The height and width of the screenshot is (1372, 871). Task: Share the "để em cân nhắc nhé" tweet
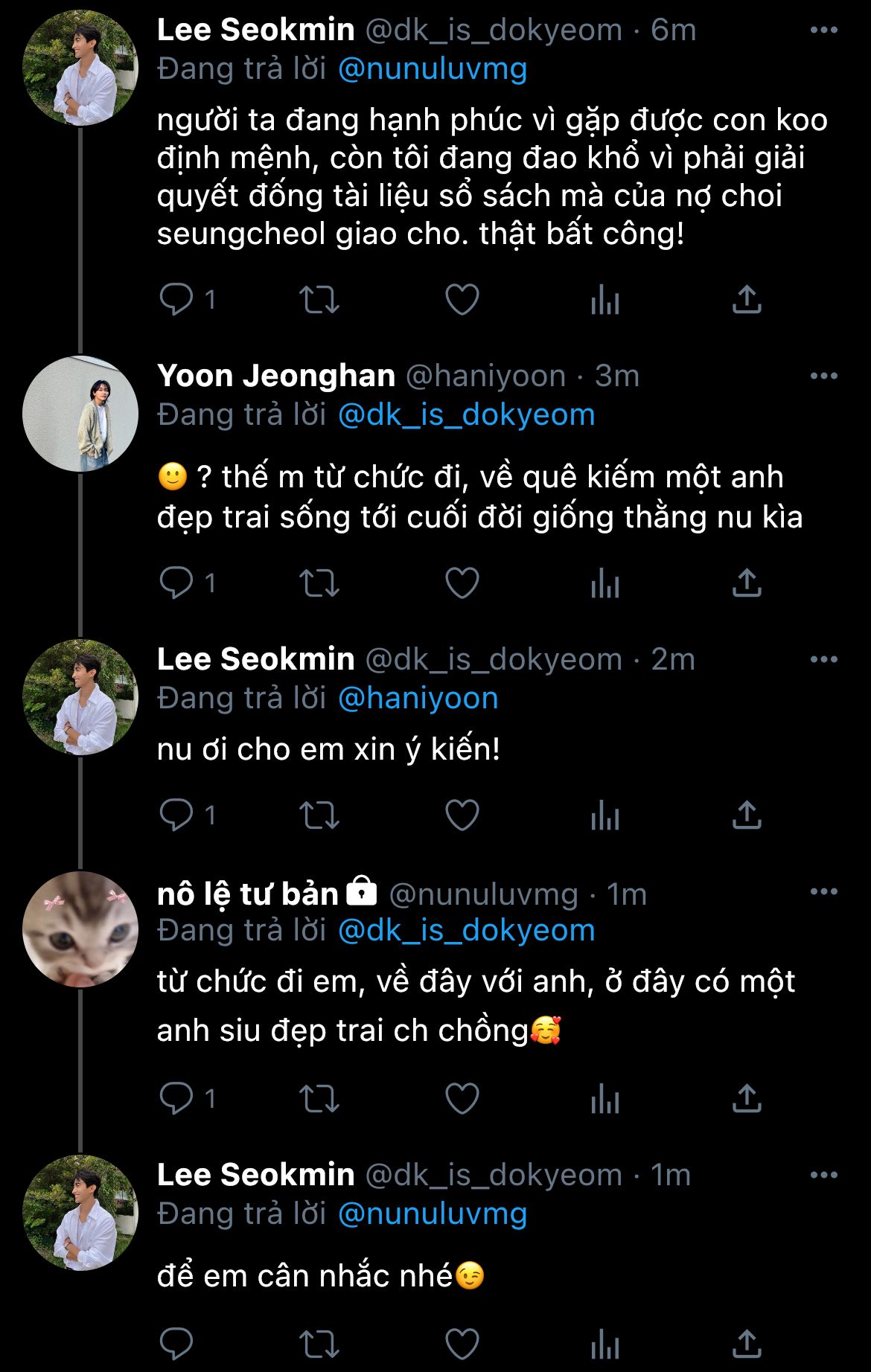tap(746, 1344)
